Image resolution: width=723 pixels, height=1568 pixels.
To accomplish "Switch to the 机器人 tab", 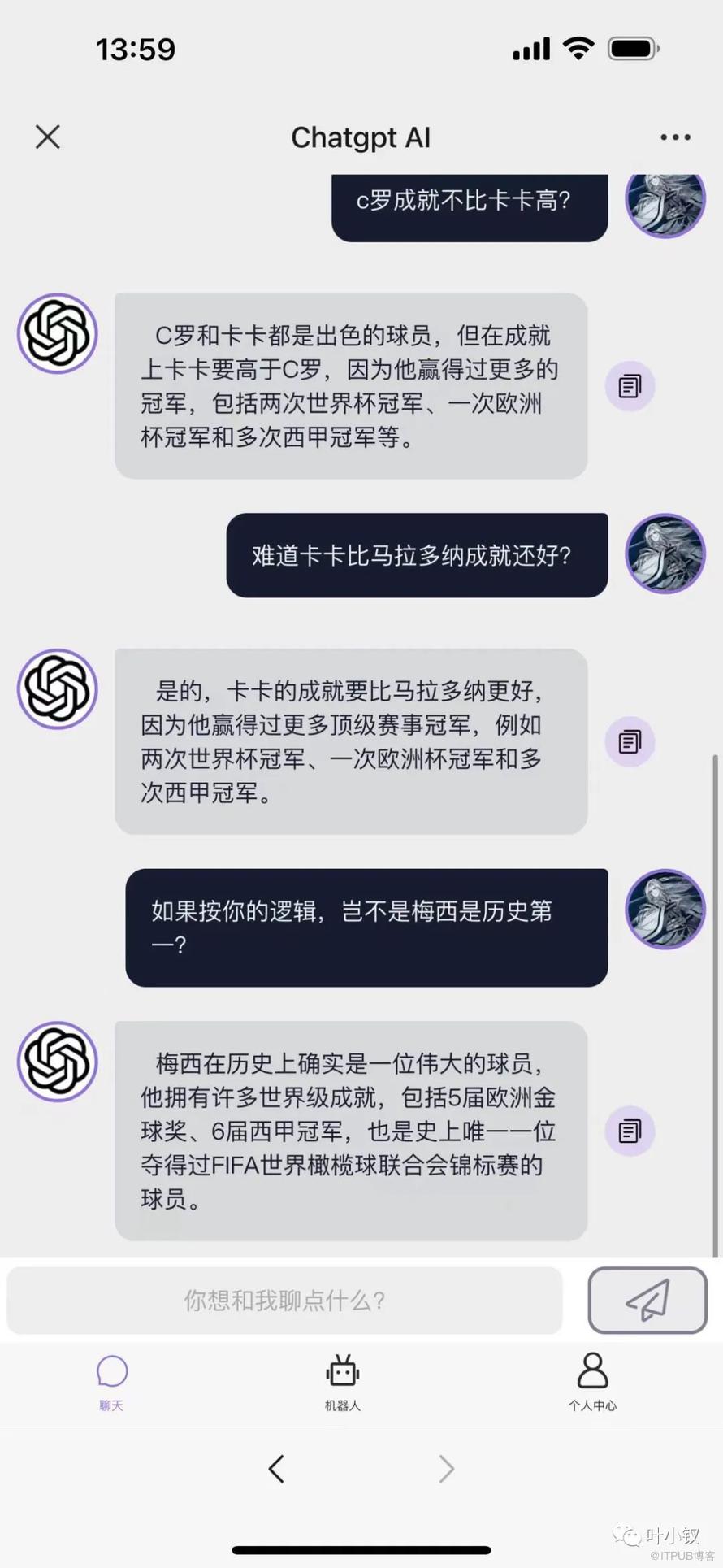I will [x=342, y=1383].
